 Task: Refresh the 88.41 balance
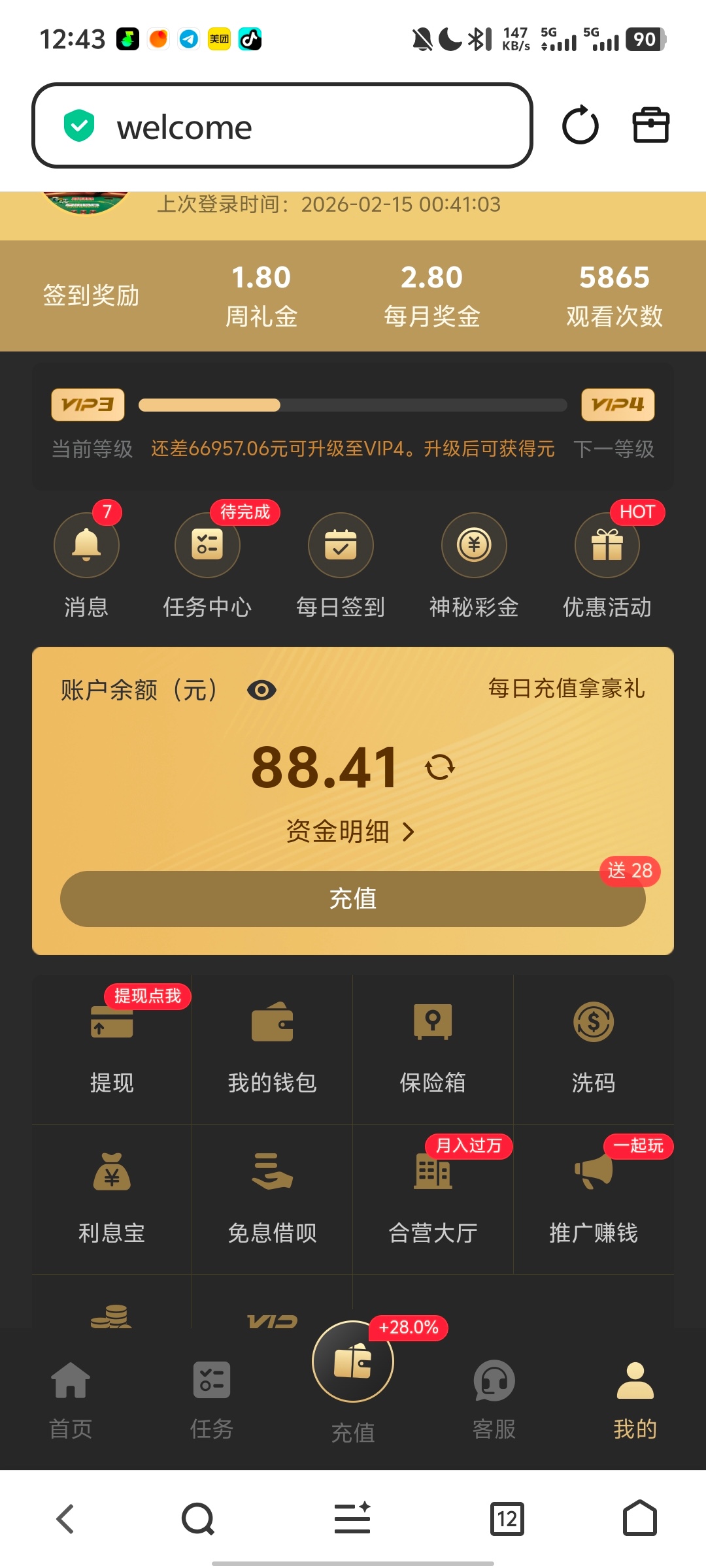coord(440,767)
